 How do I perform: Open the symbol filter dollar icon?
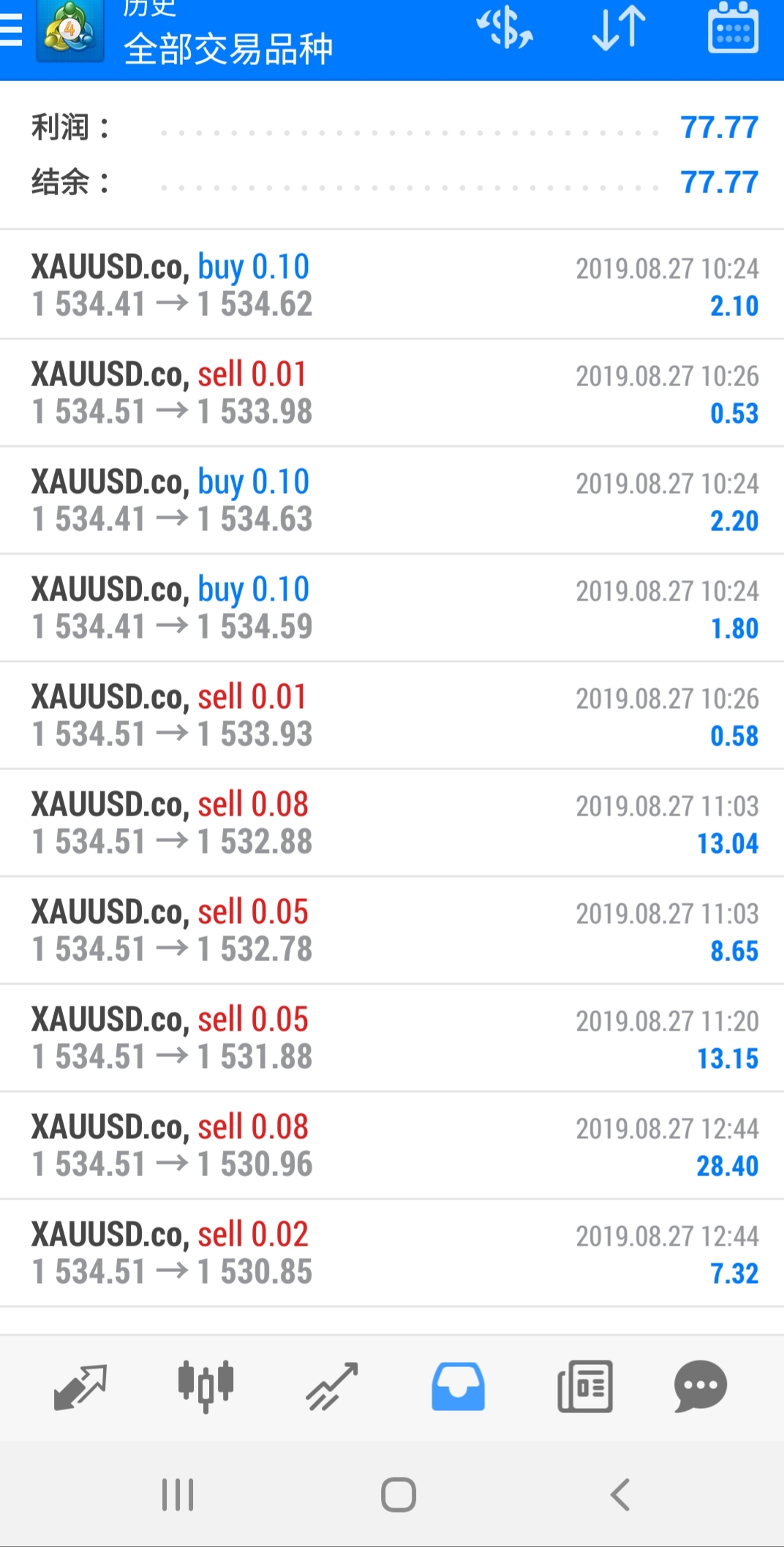[x=504, y=29]
